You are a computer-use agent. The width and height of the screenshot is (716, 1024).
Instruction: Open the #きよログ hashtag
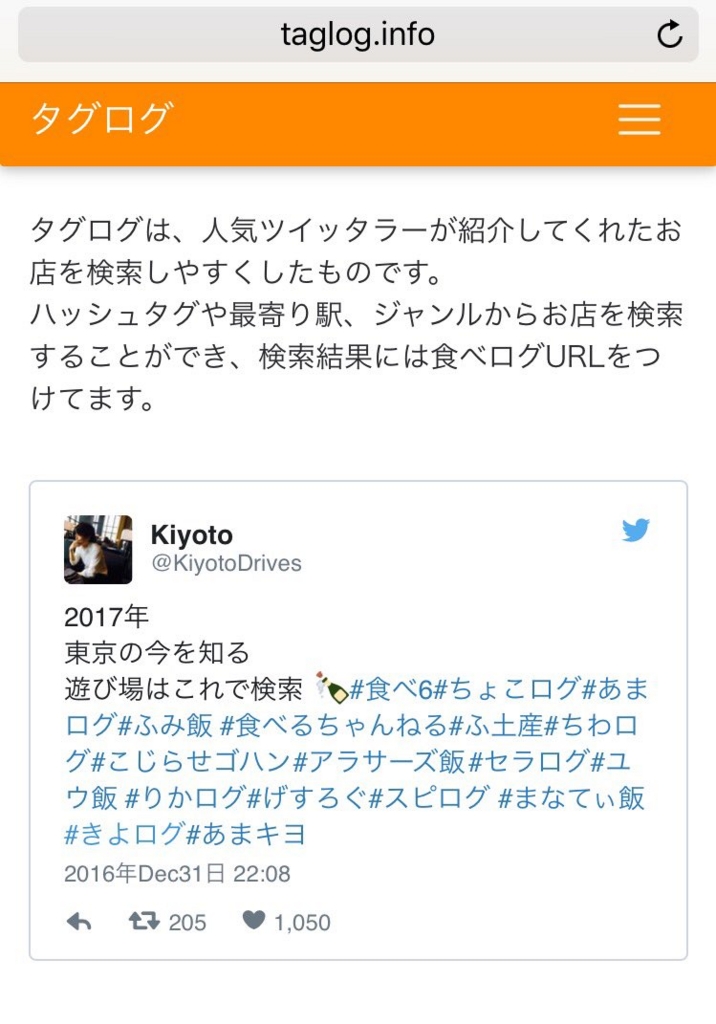pos(124,835)
